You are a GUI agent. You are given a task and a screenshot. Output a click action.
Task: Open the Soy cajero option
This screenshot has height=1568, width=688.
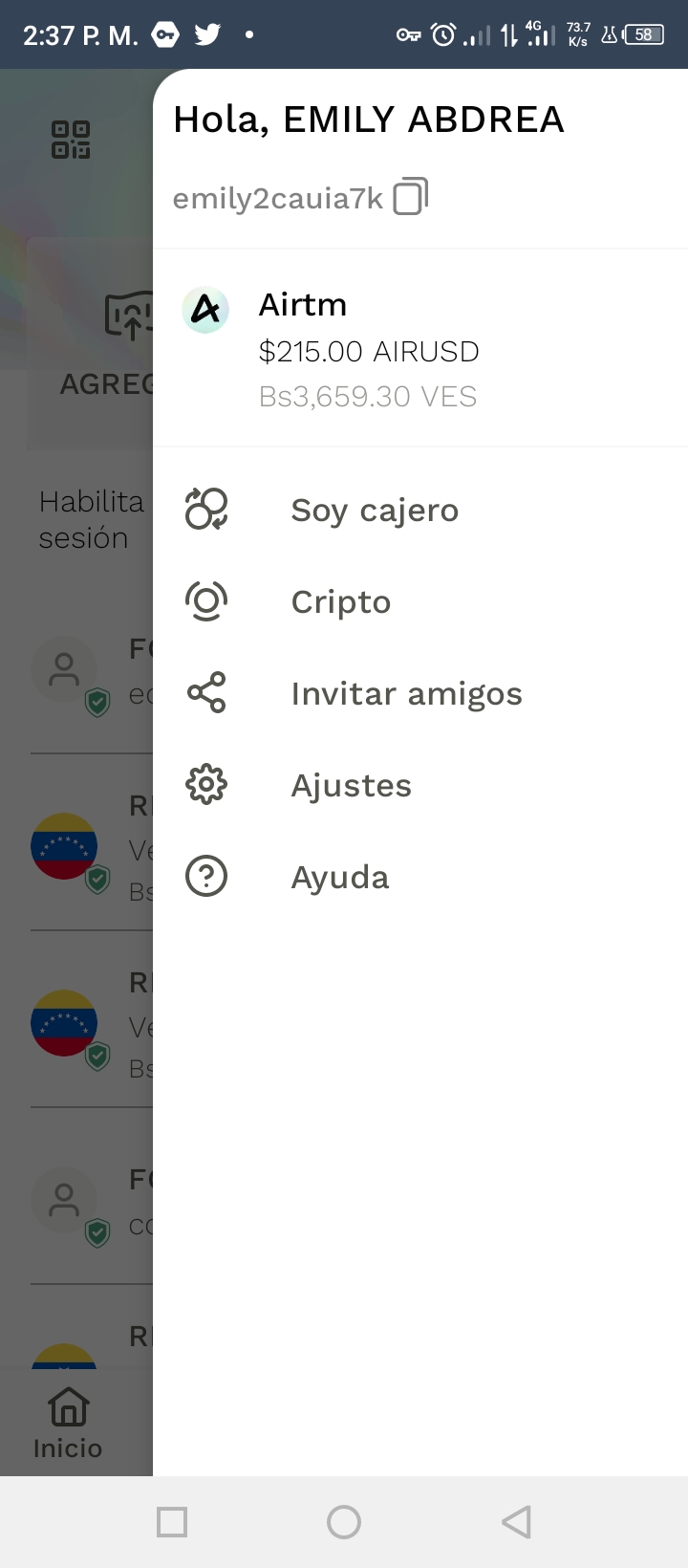click(x=374, y=511)
